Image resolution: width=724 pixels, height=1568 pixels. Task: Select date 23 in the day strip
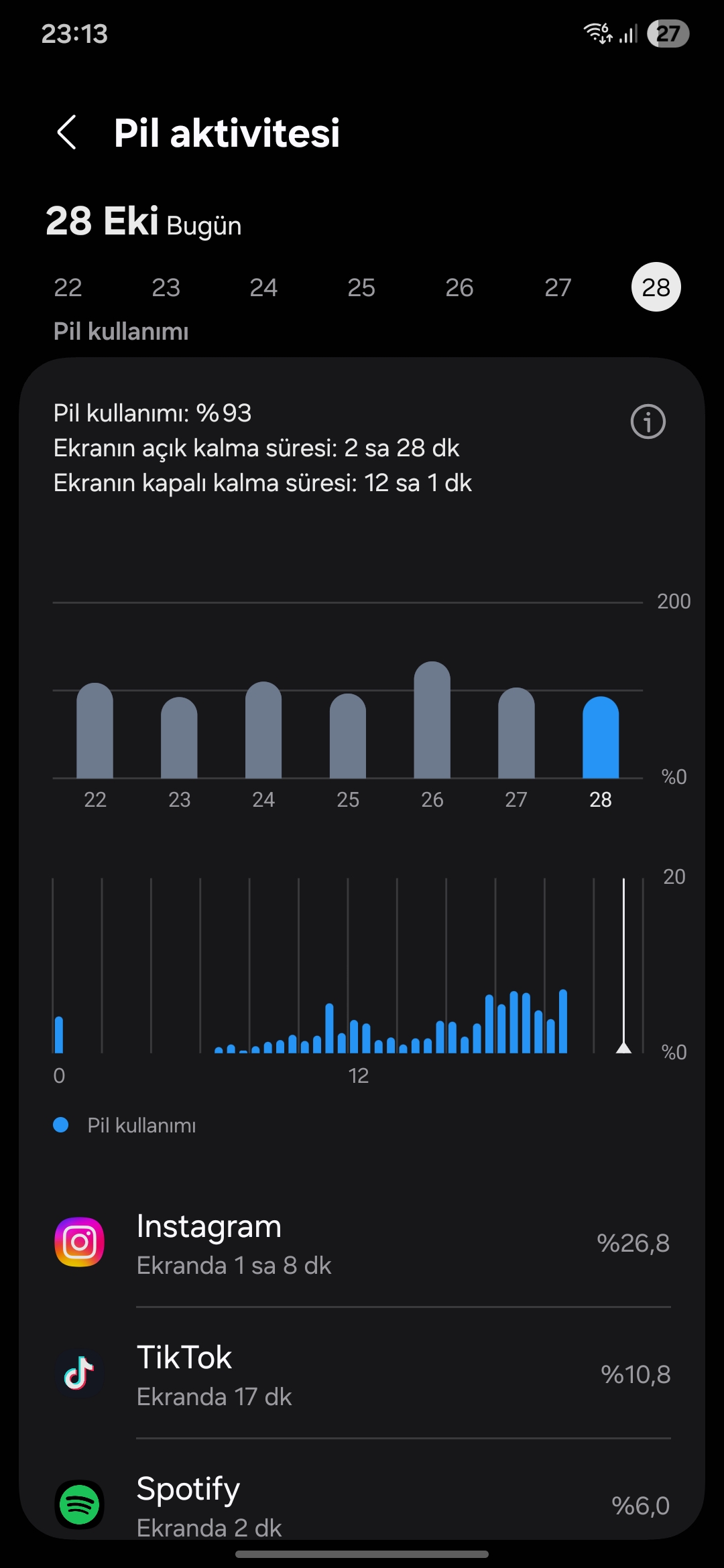tap(166, 287)
